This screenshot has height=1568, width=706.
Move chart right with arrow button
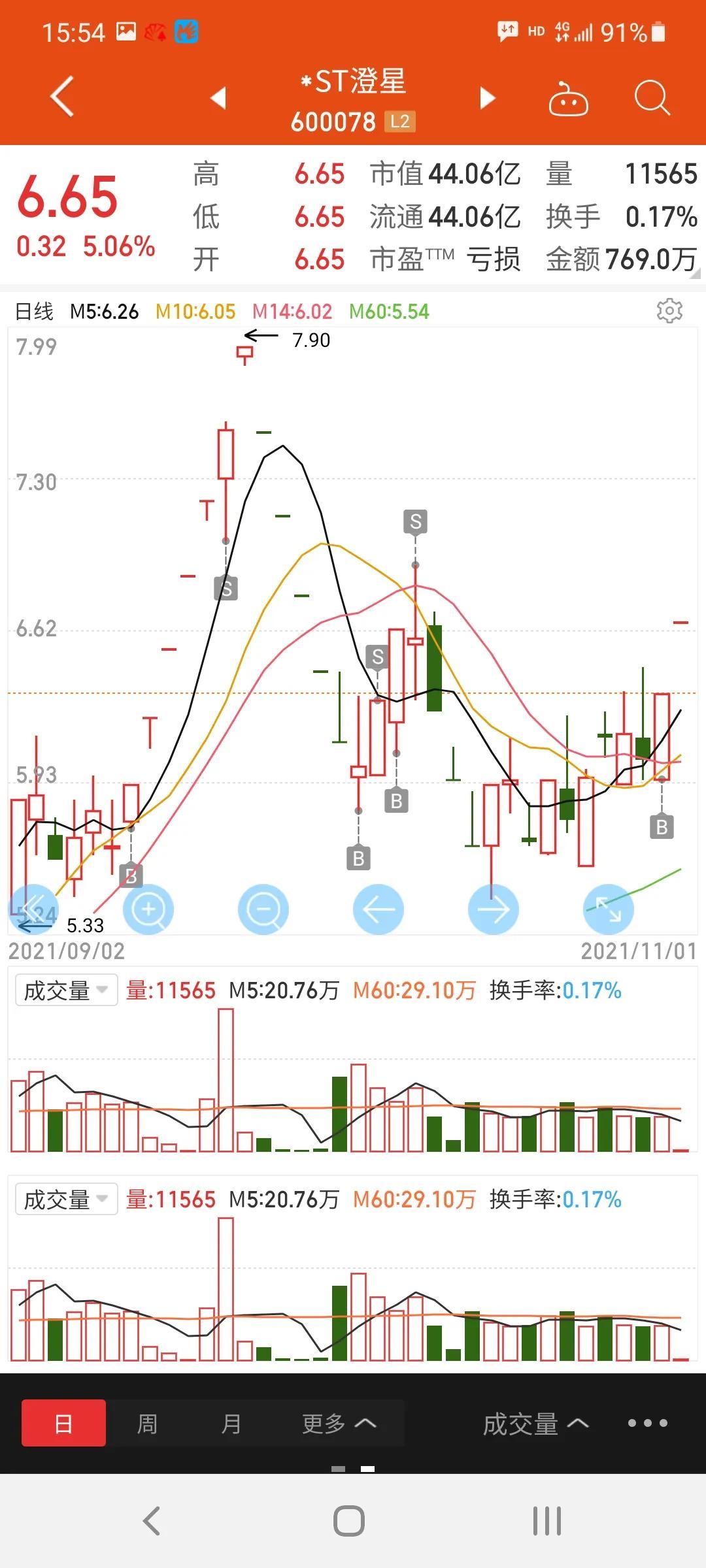click(494, 909)
